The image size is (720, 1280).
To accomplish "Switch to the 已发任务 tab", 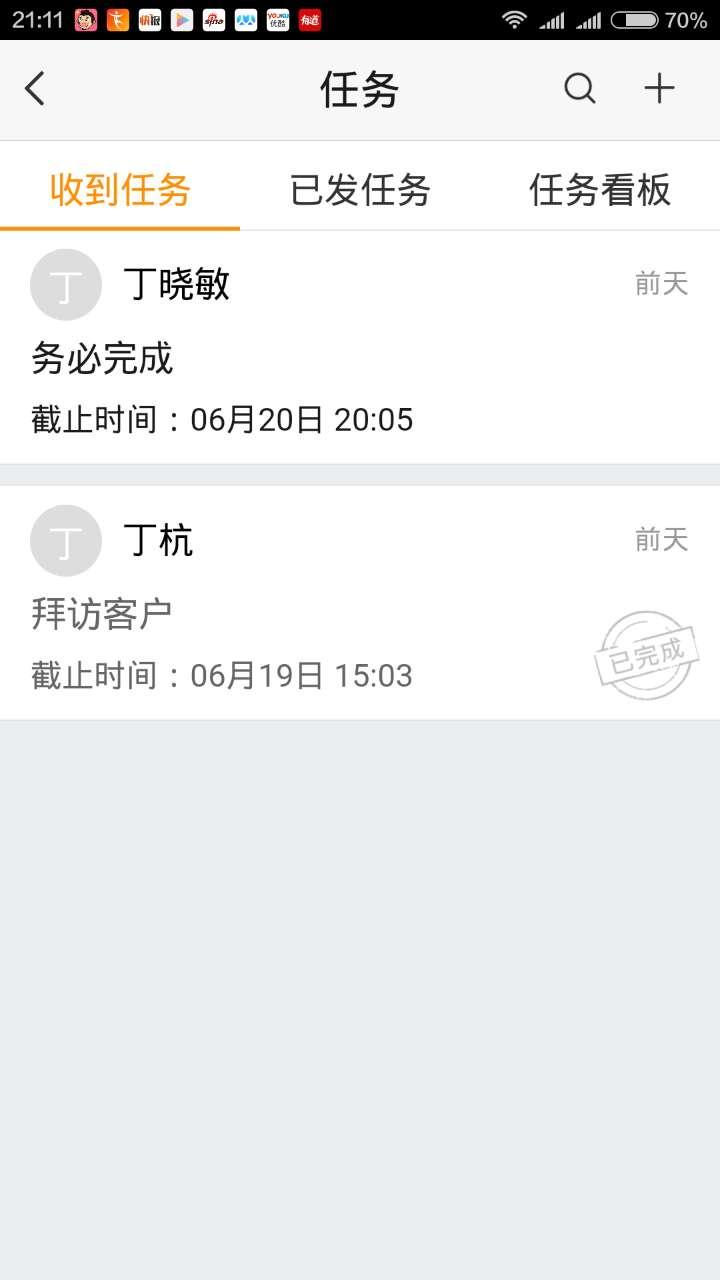I will [x=360, y=189].
